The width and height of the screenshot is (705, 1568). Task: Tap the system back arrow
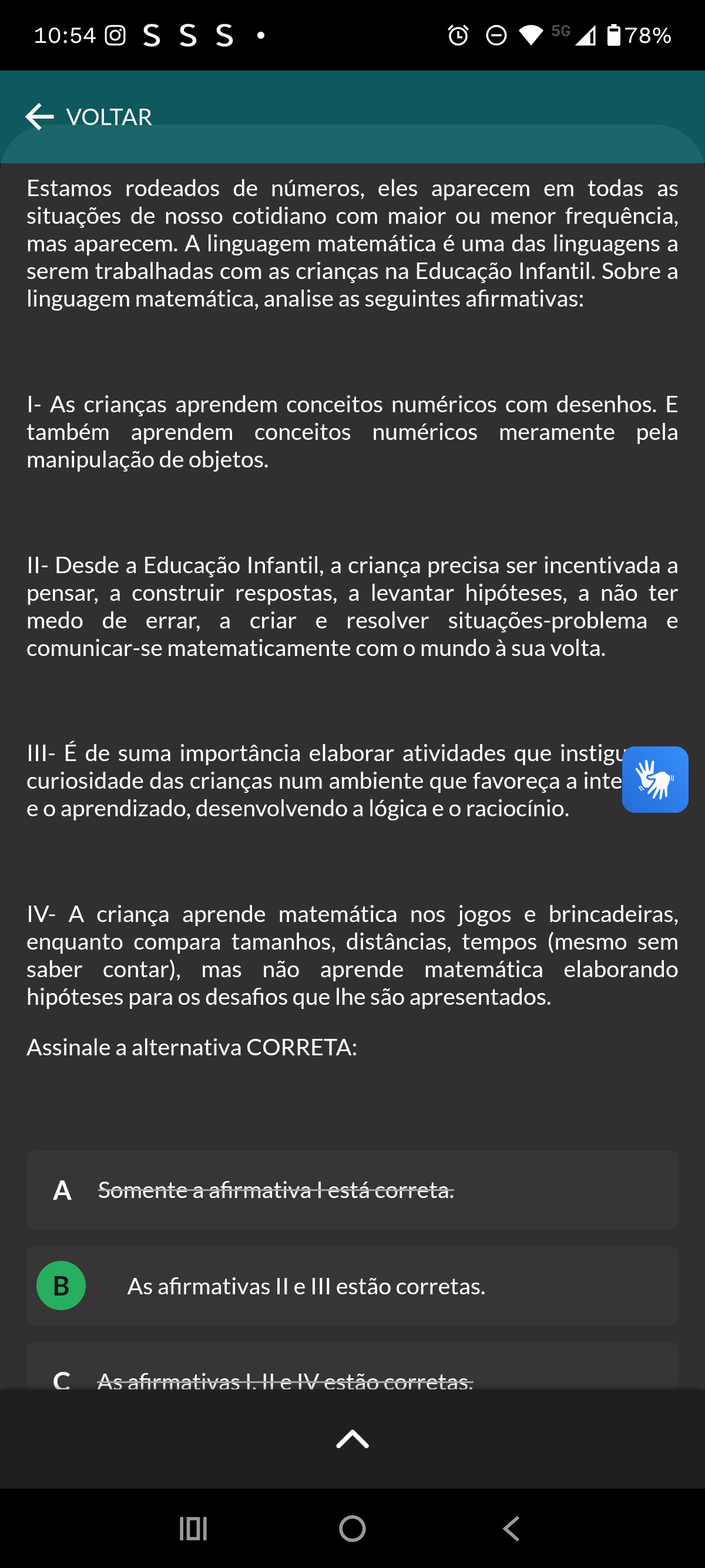(x=511, y=1529)
